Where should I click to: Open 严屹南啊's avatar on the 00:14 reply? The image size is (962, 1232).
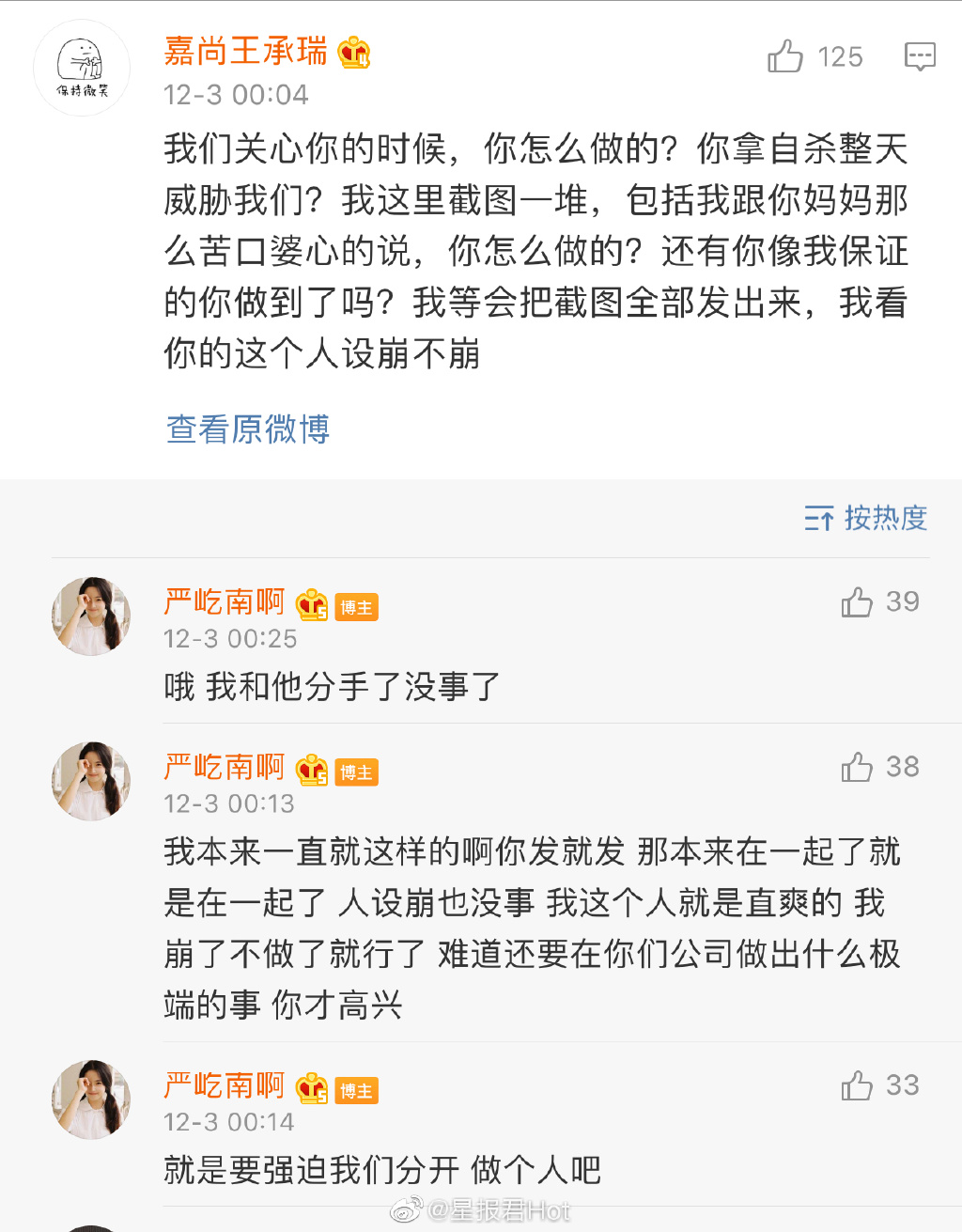(x=91, y=1099)
